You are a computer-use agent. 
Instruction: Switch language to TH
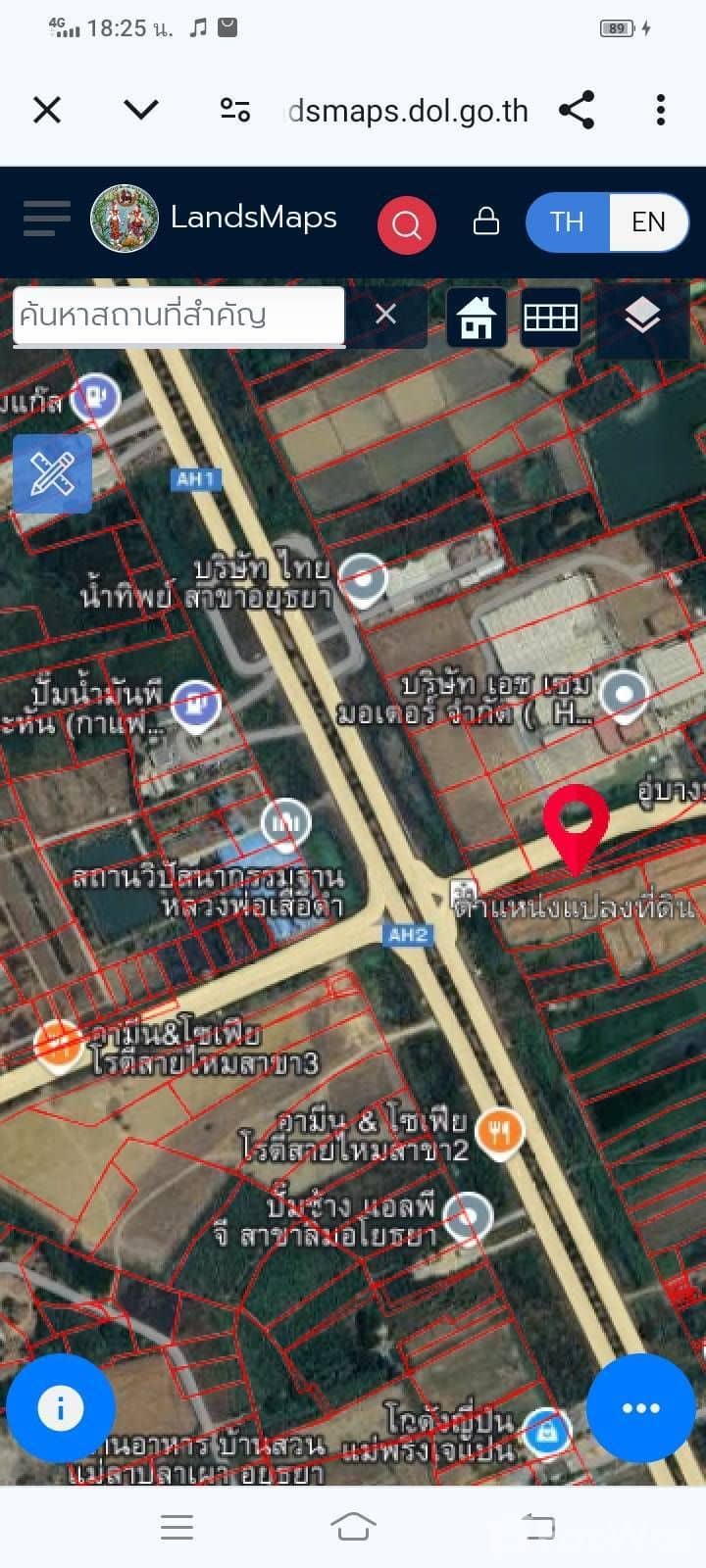point(567,222)
